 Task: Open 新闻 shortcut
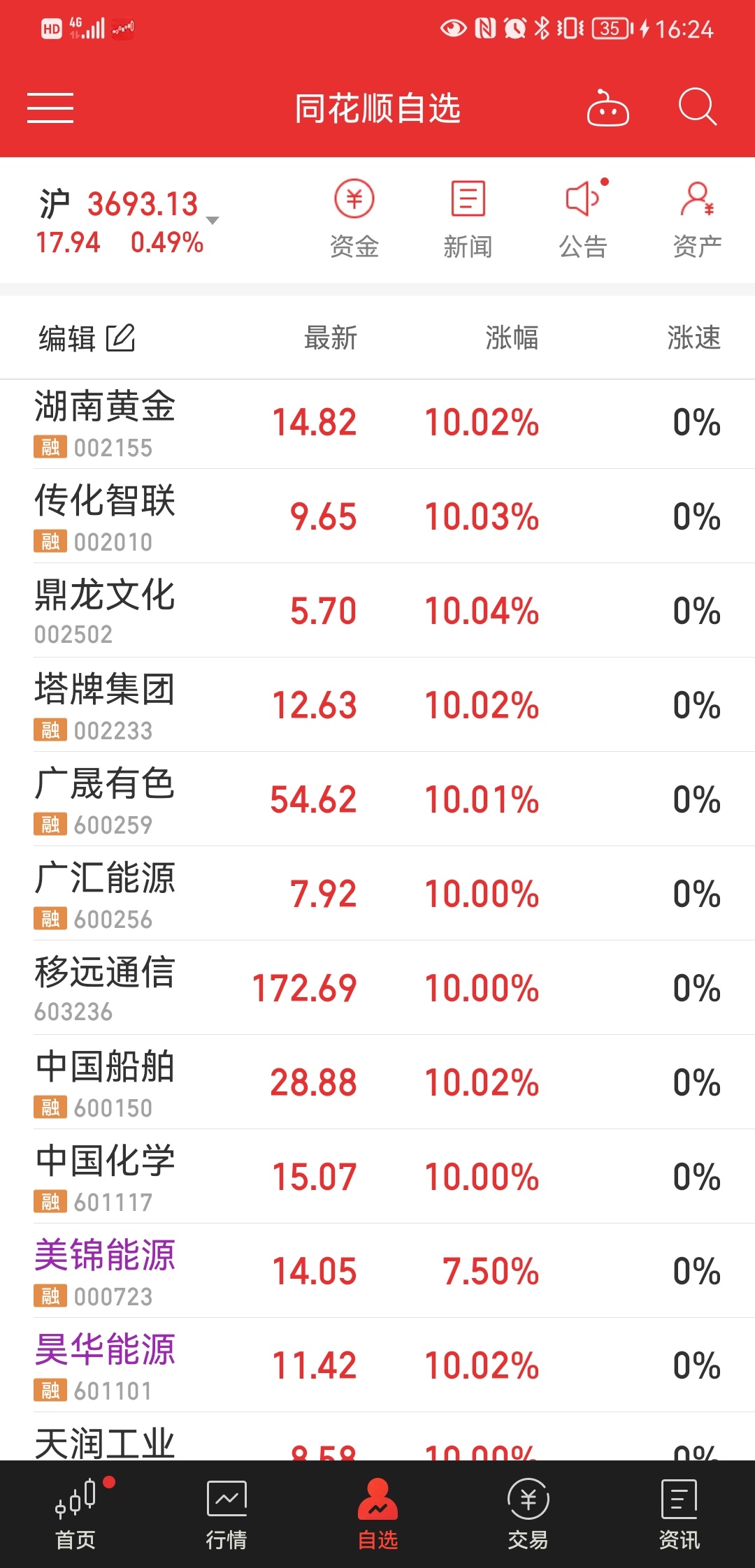(x=468, y=219)
